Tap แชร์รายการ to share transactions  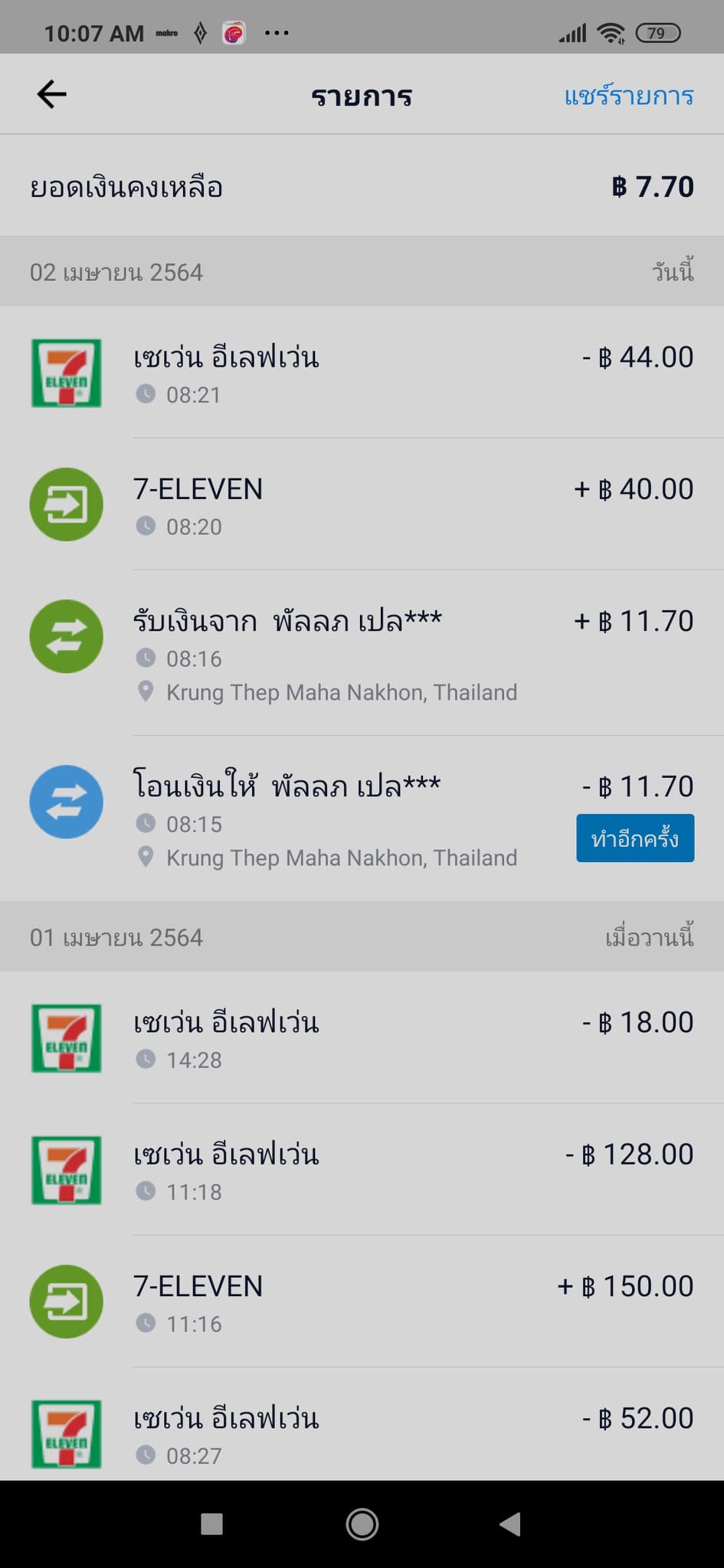[629, 96]
